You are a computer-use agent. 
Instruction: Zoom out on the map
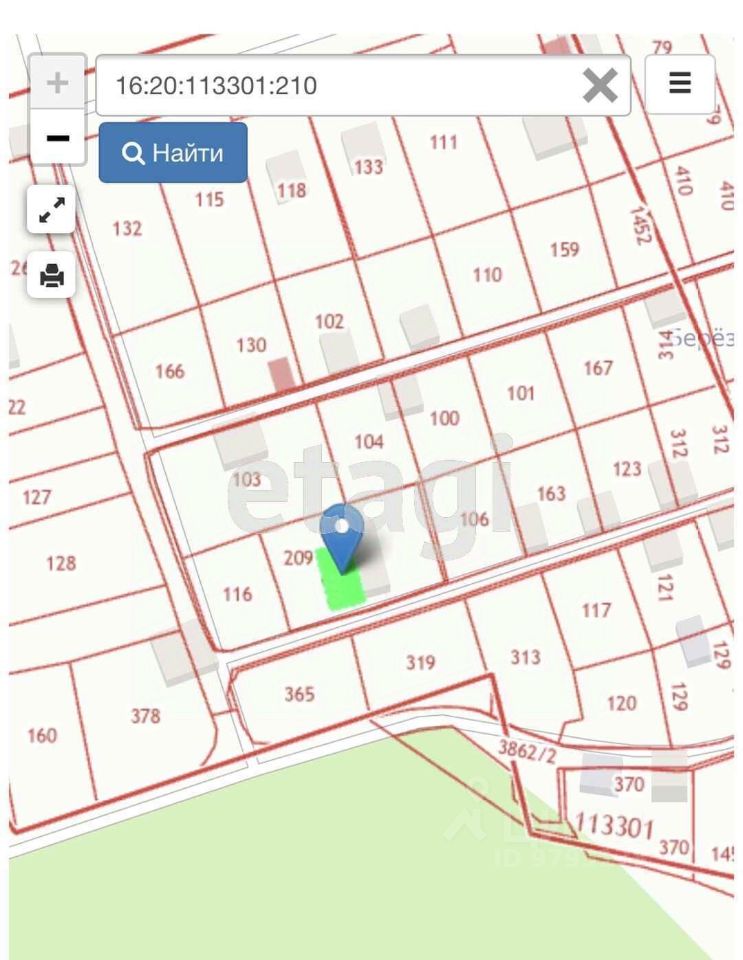click(57, 137)
